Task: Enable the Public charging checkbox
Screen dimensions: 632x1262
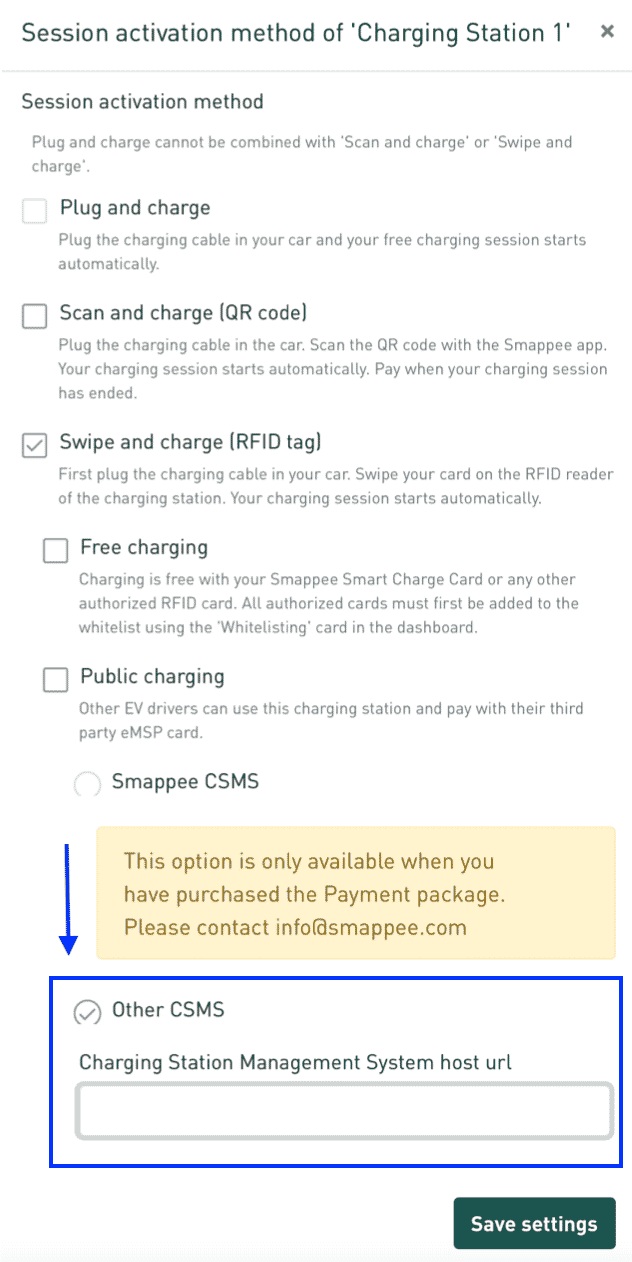Action: click(x=55, y=679)
